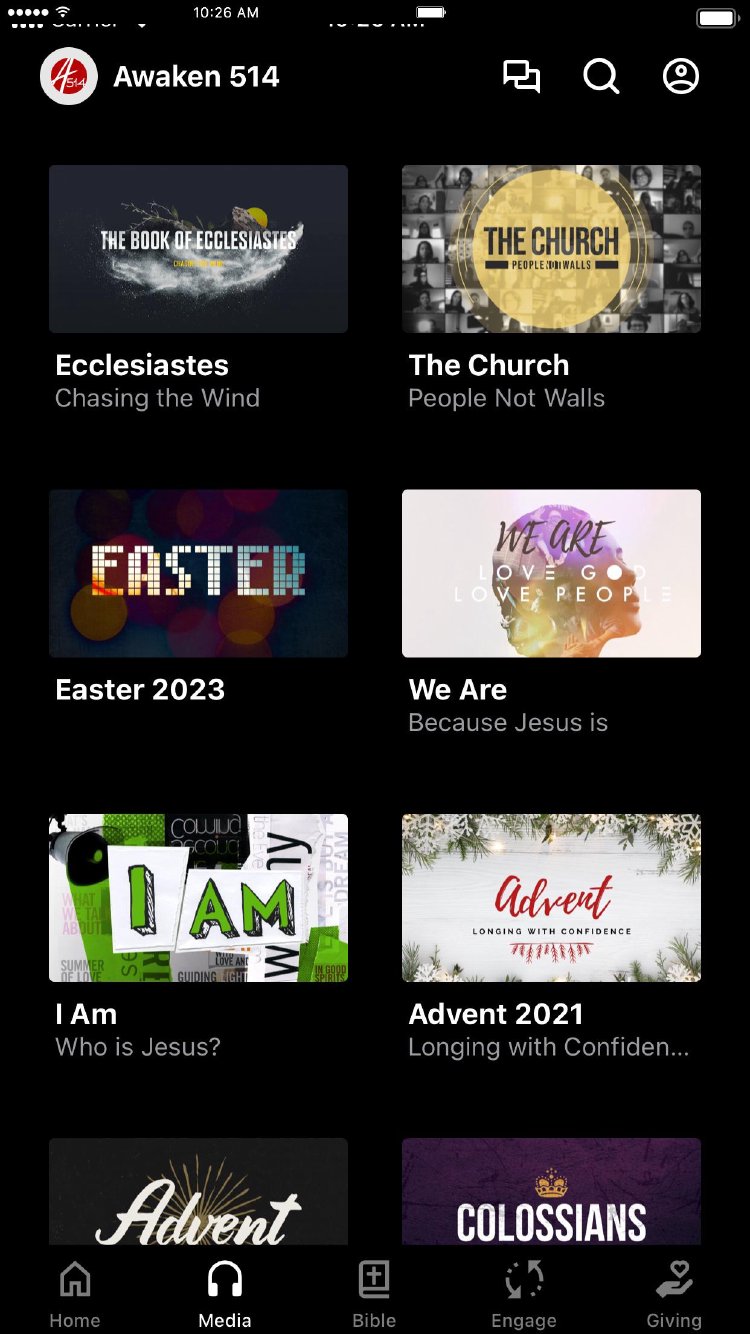Switch to the Home tab
Screen dimensions: 750x1334
75,1293
